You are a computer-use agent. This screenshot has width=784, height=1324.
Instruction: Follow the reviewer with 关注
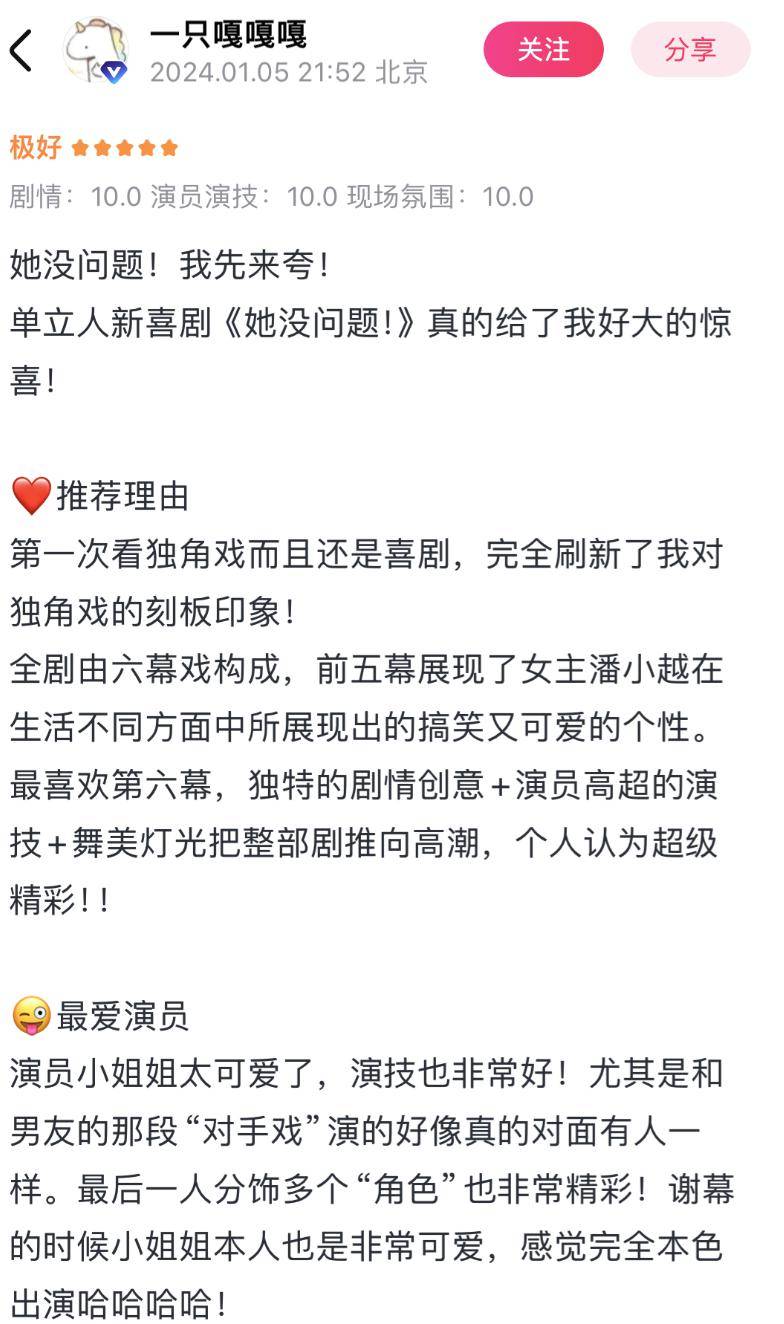click(543, 49)
